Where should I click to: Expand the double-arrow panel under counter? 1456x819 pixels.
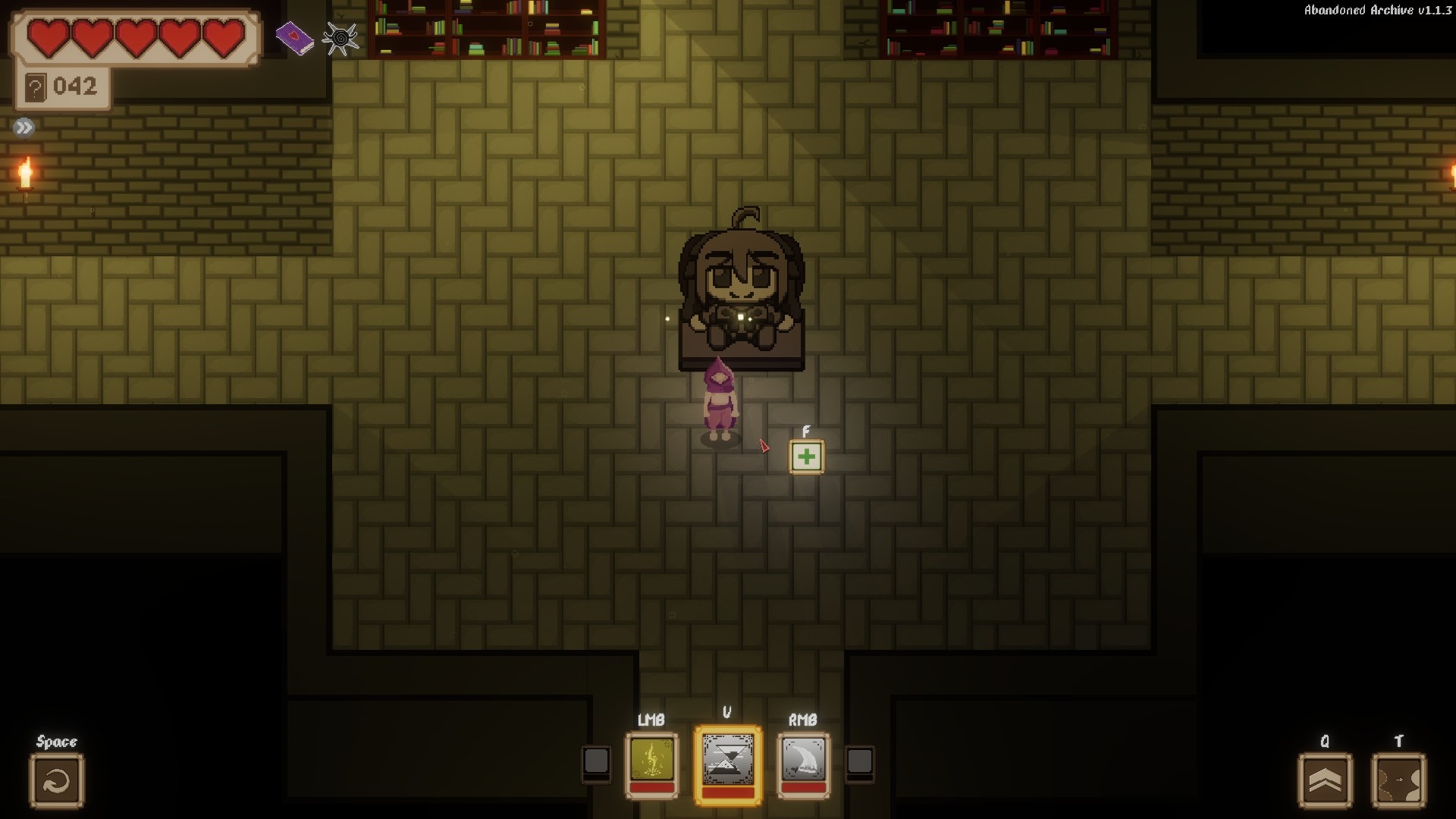pyautogui.click(x=24, y=127)
